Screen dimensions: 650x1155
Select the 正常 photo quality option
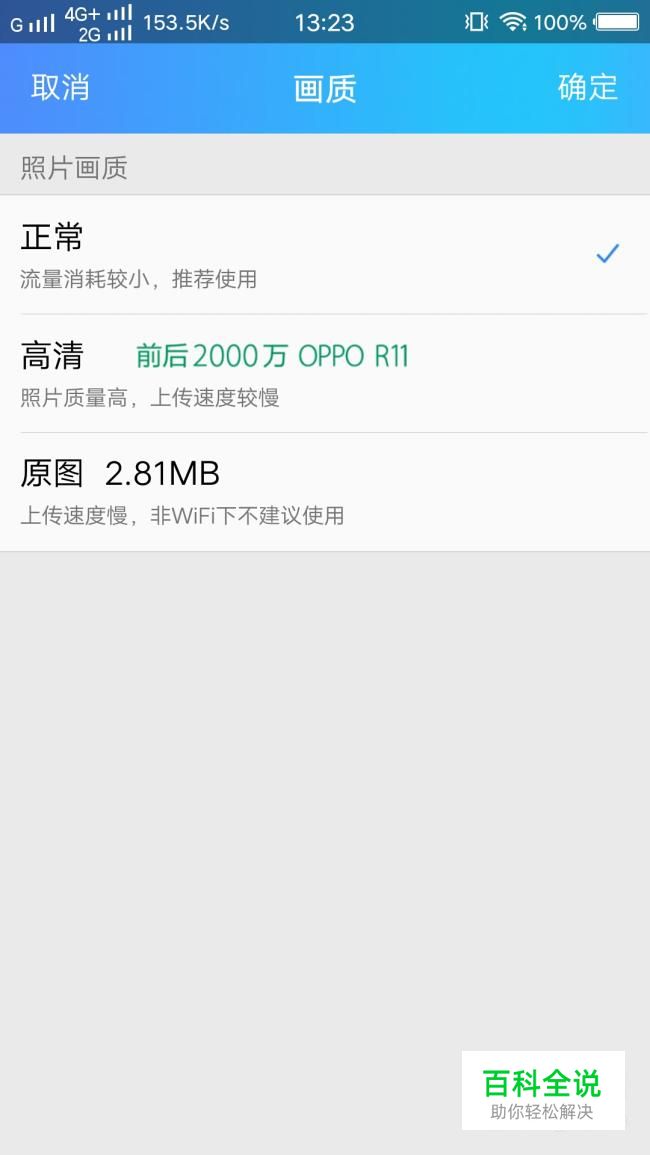click(x=325, y=255)
